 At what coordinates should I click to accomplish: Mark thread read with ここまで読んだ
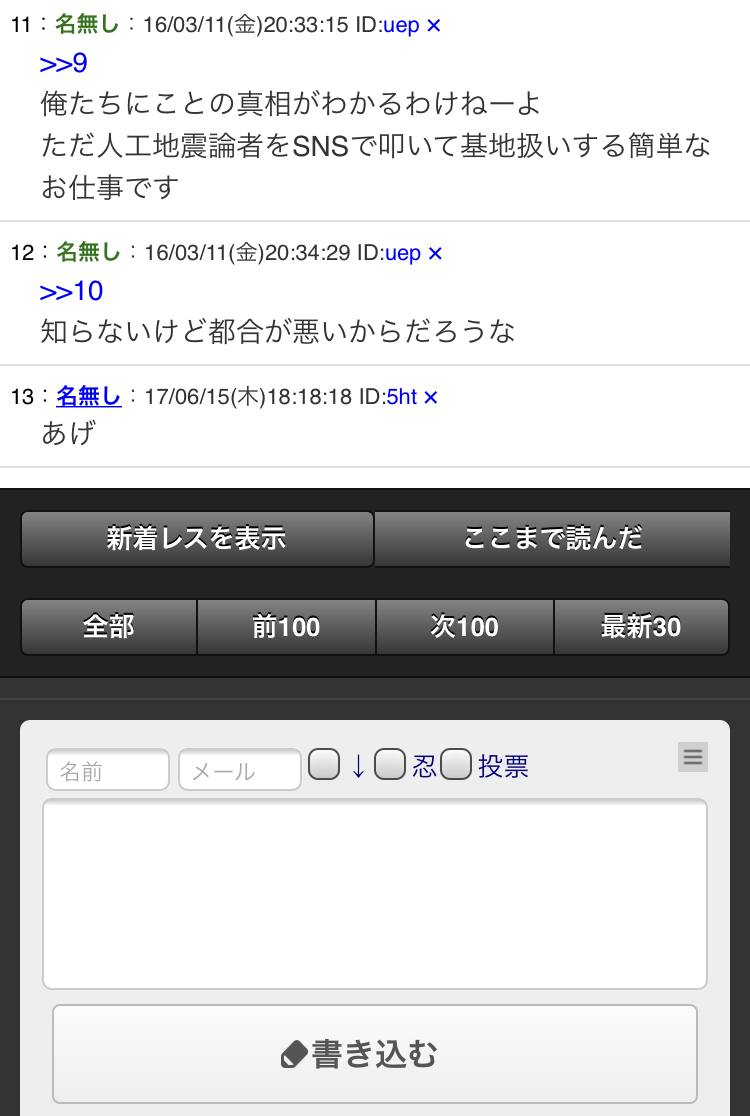coord(552,539)
